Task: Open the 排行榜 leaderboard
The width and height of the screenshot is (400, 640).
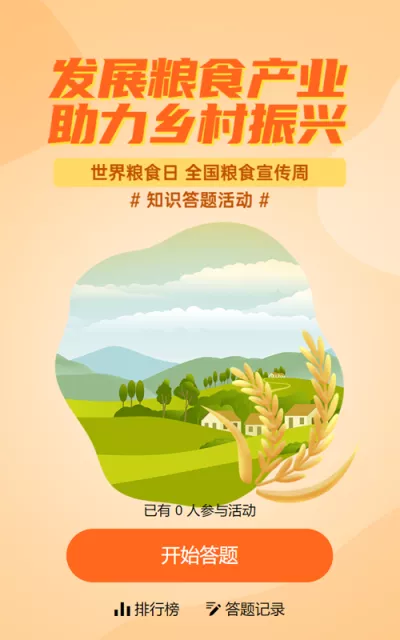Action: click(147, 609)
